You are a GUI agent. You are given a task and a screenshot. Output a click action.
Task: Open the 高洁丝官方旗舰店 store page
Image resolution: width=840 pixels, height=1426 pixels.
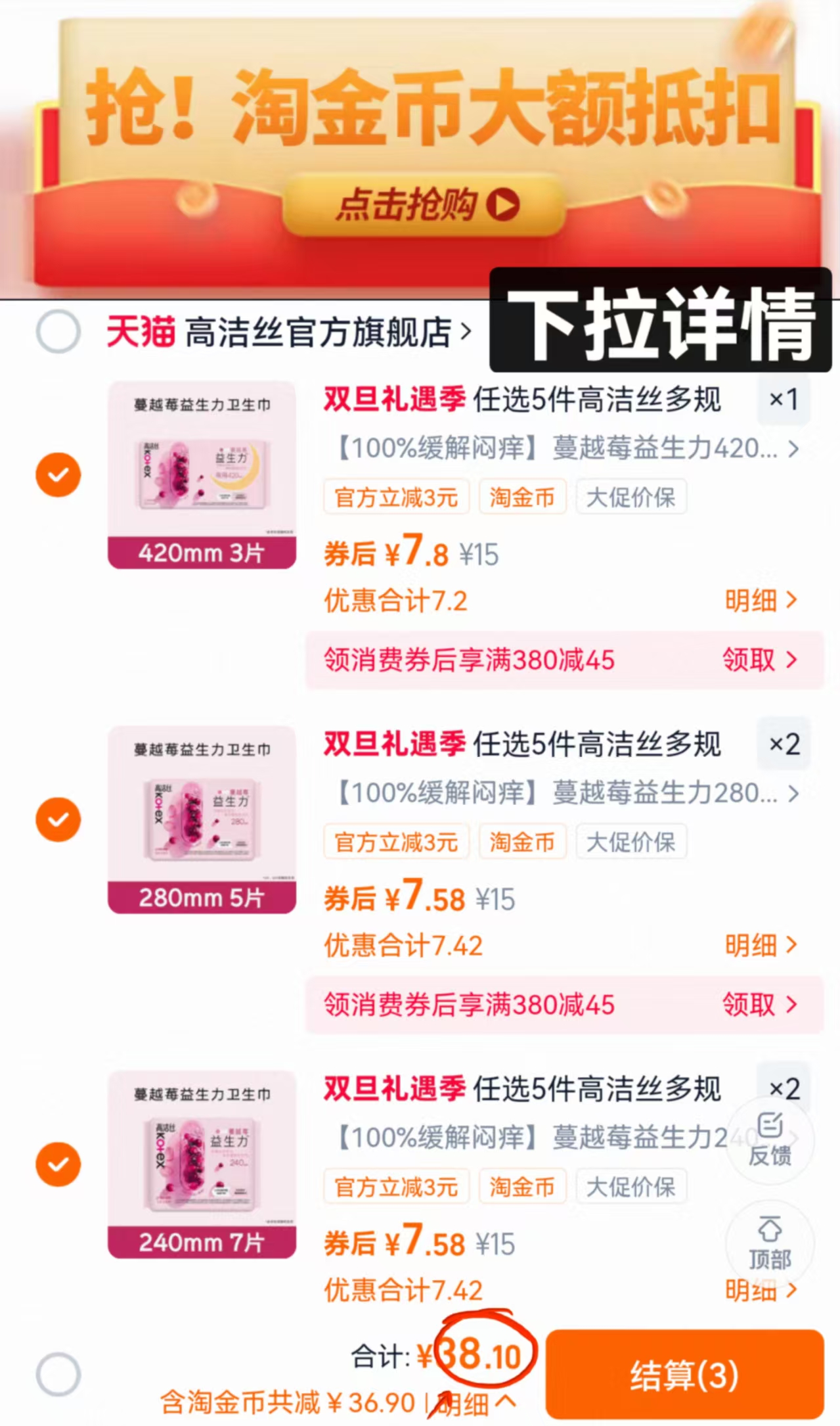[315, 332]
